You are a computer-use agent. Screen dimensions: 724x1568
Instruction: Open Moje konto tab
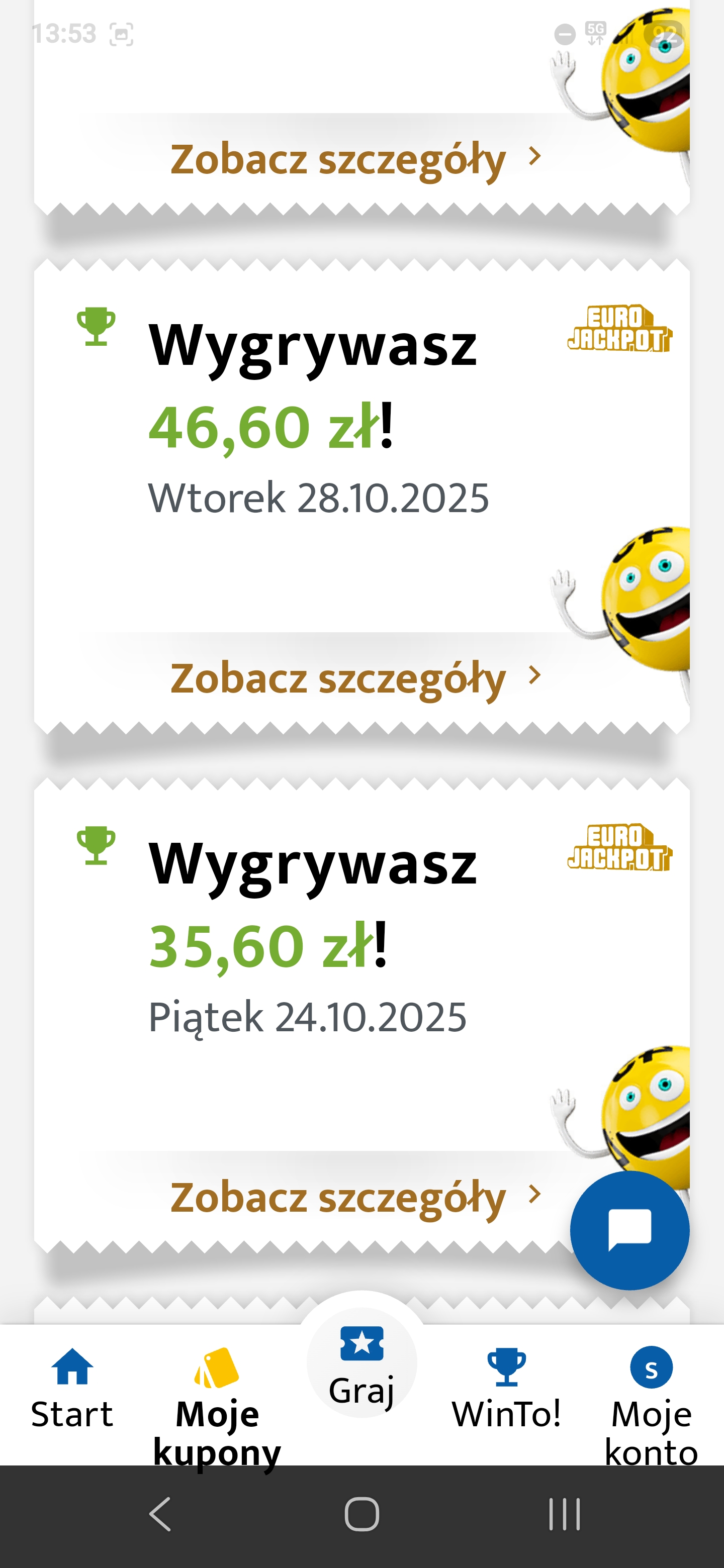[x=651, y=1400]
